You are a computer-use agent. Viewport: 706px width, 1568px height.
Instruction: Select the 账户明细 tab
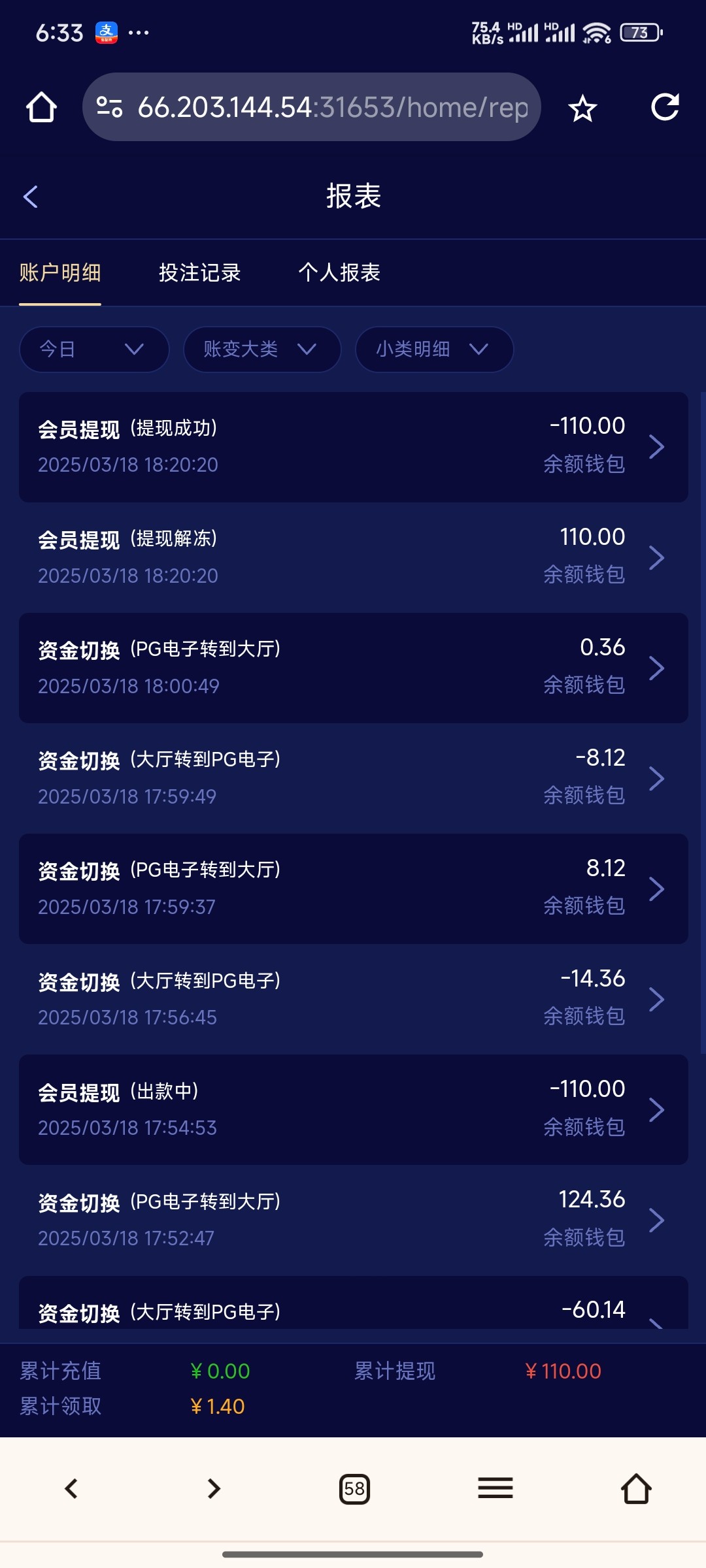pos(60,272)
